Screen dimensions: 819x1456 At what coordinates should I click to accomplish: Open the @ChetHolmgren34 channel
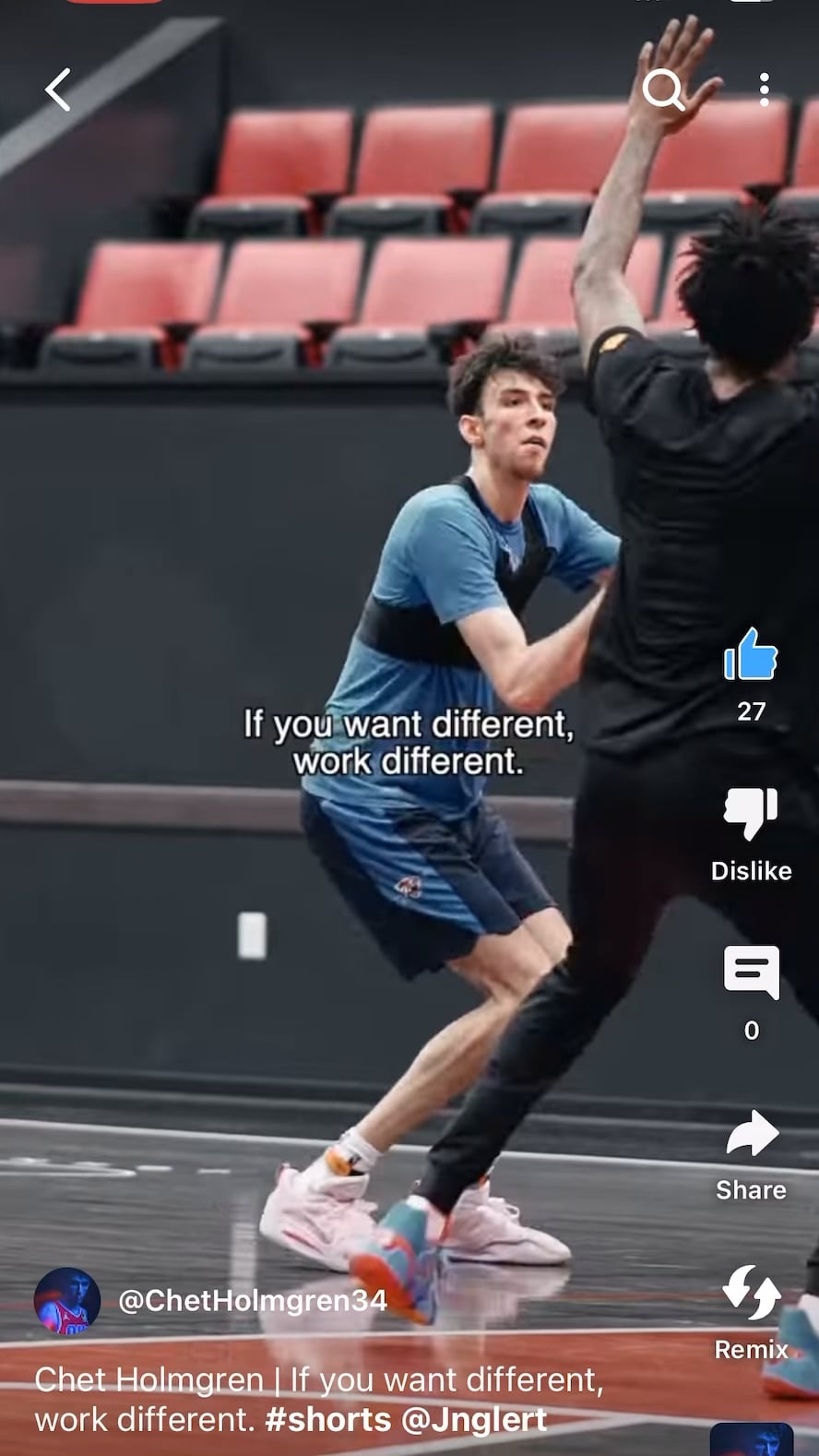tap(252, 1301)
